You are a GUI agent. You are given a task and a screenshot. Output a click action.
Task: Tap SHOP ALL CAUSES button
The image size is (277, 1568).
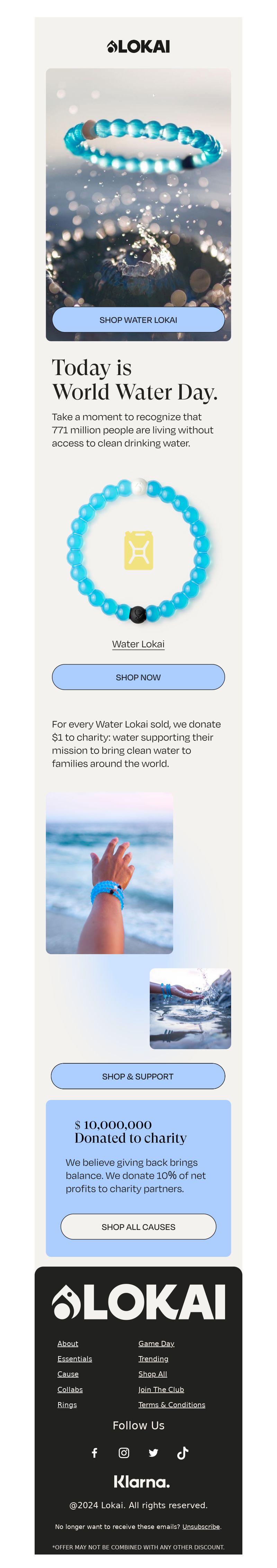click(x=138, y=1226)
